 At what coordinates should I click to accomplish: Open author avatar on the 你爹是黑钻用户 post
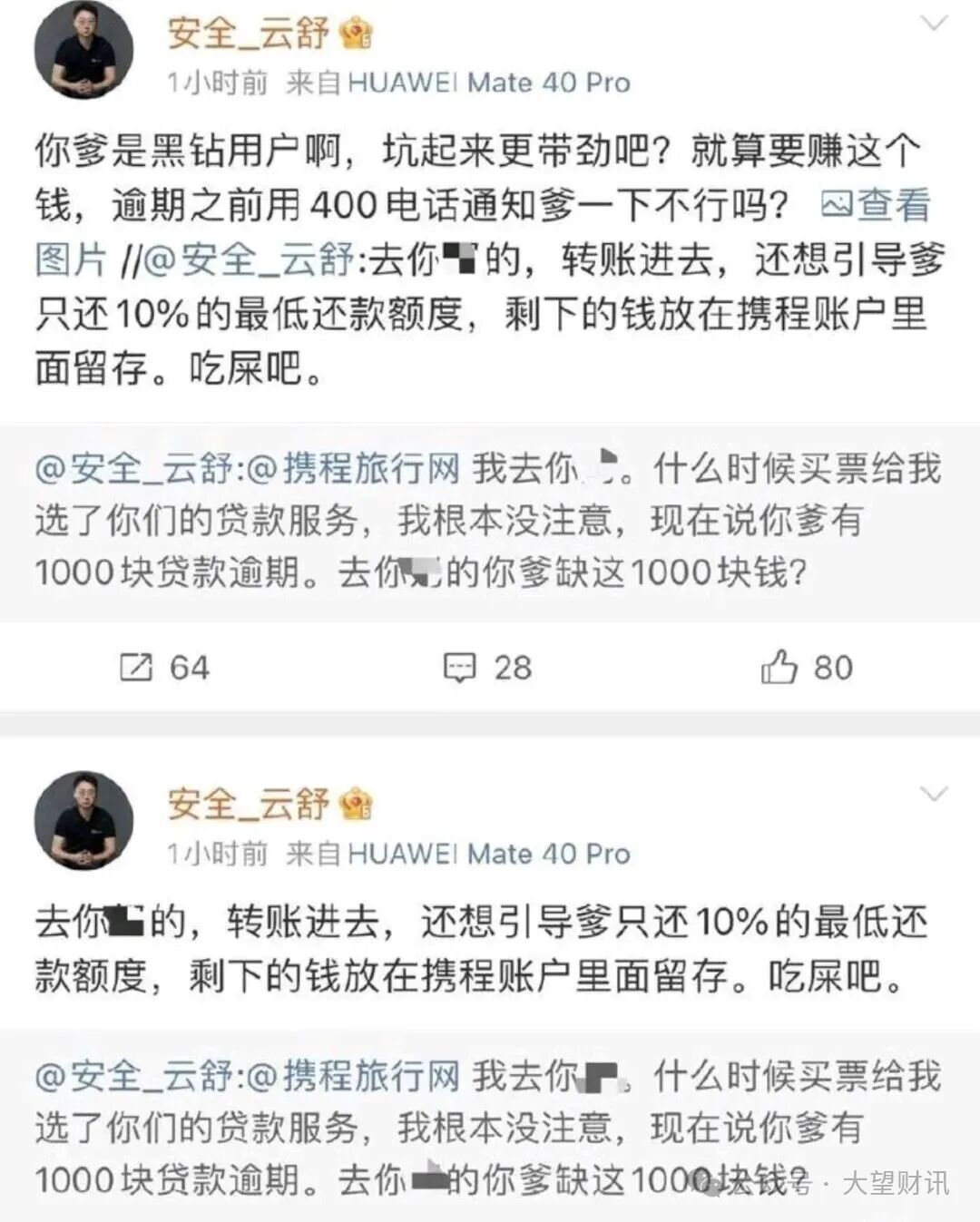83,51
